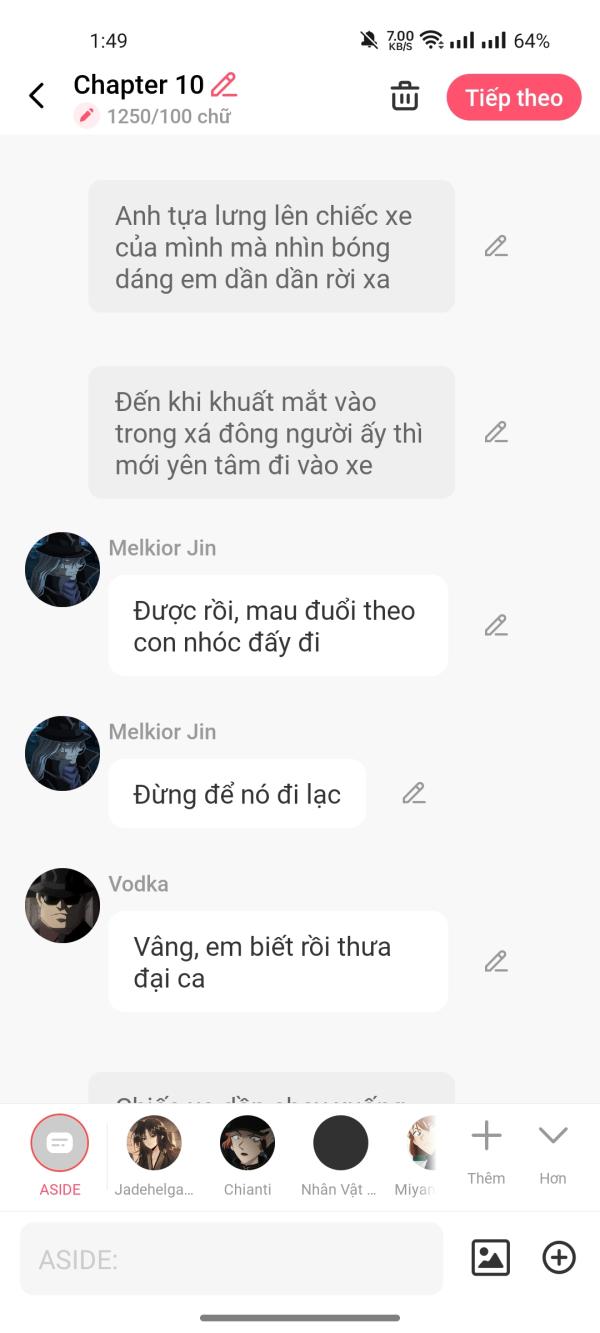Edit the message "Đừng để nó đi lạc"

coord(414,793)
